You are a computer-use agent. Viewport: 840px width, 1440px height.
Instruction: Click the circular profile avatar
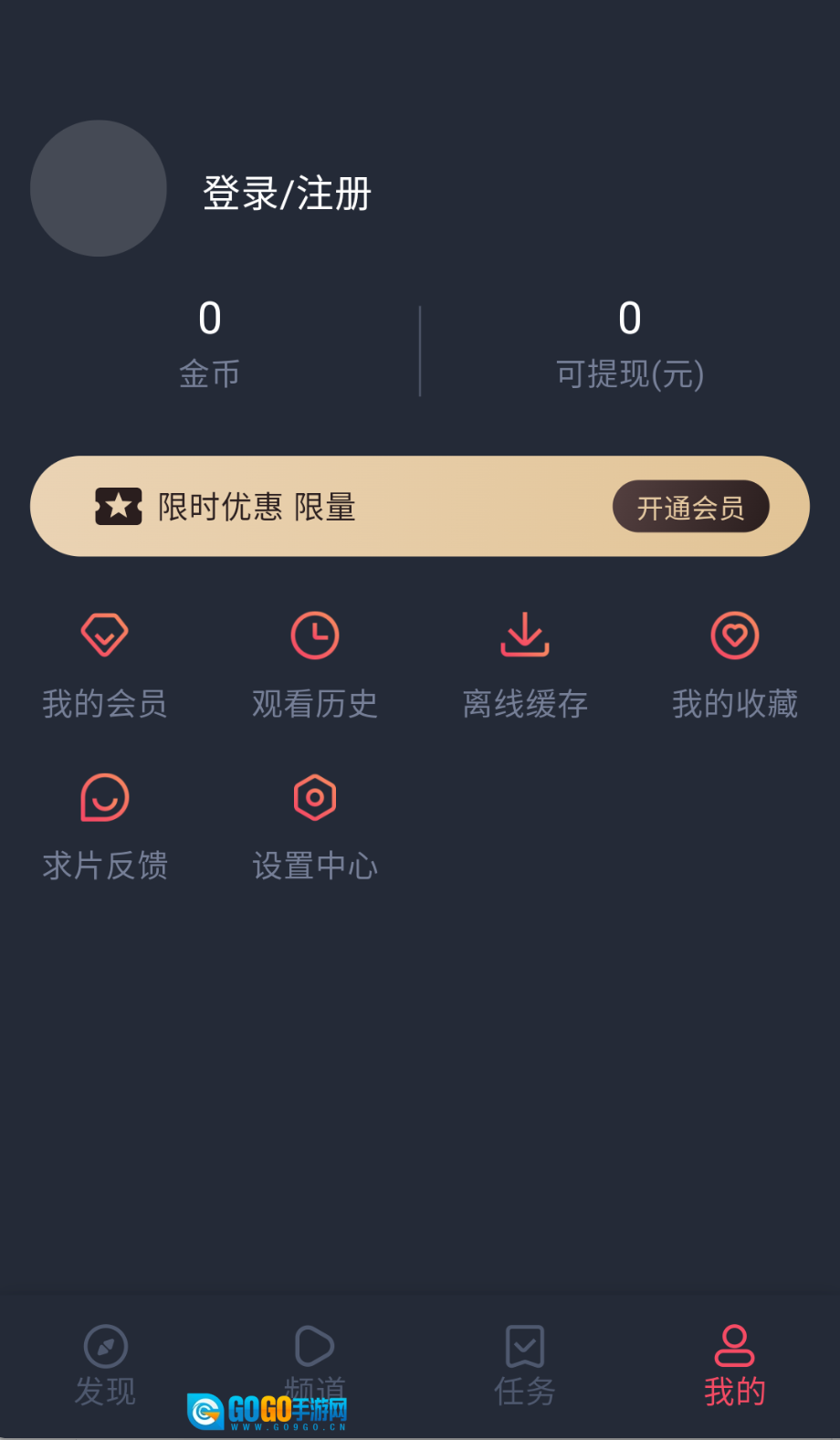98,188
